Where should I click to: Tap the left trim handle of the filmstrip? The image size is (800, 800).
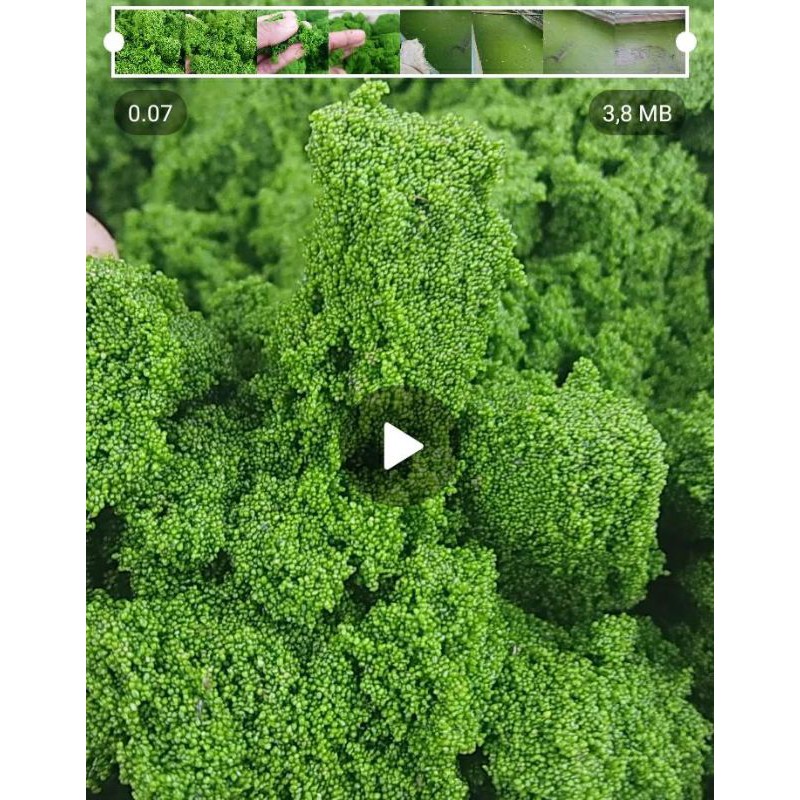click(114, 42)
